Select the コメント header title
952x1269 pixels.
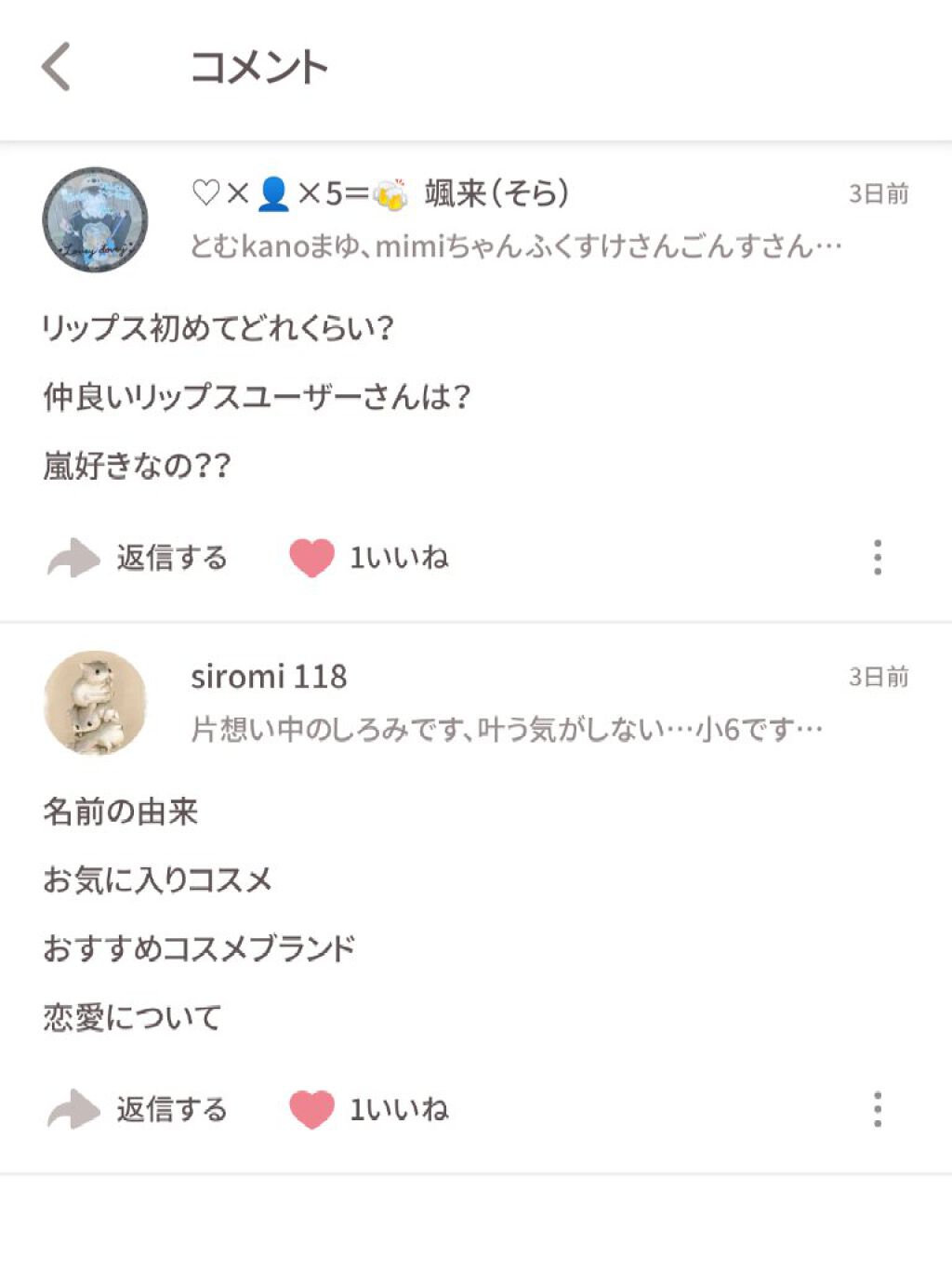coord(258,66)
